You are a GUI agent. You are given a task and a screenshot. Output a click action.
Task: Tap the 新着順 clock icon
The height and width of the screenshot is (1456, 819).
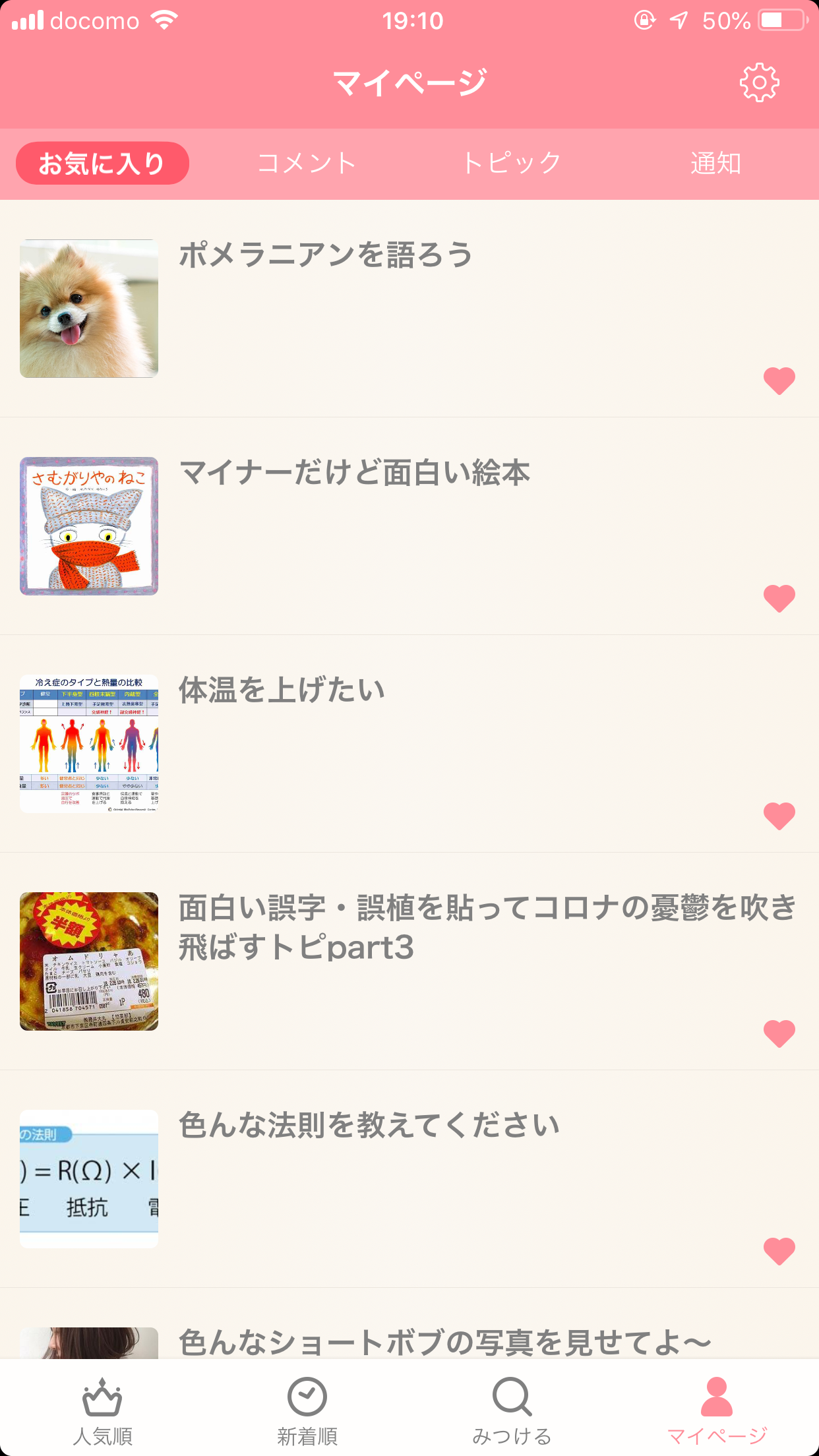point(307,1393)
